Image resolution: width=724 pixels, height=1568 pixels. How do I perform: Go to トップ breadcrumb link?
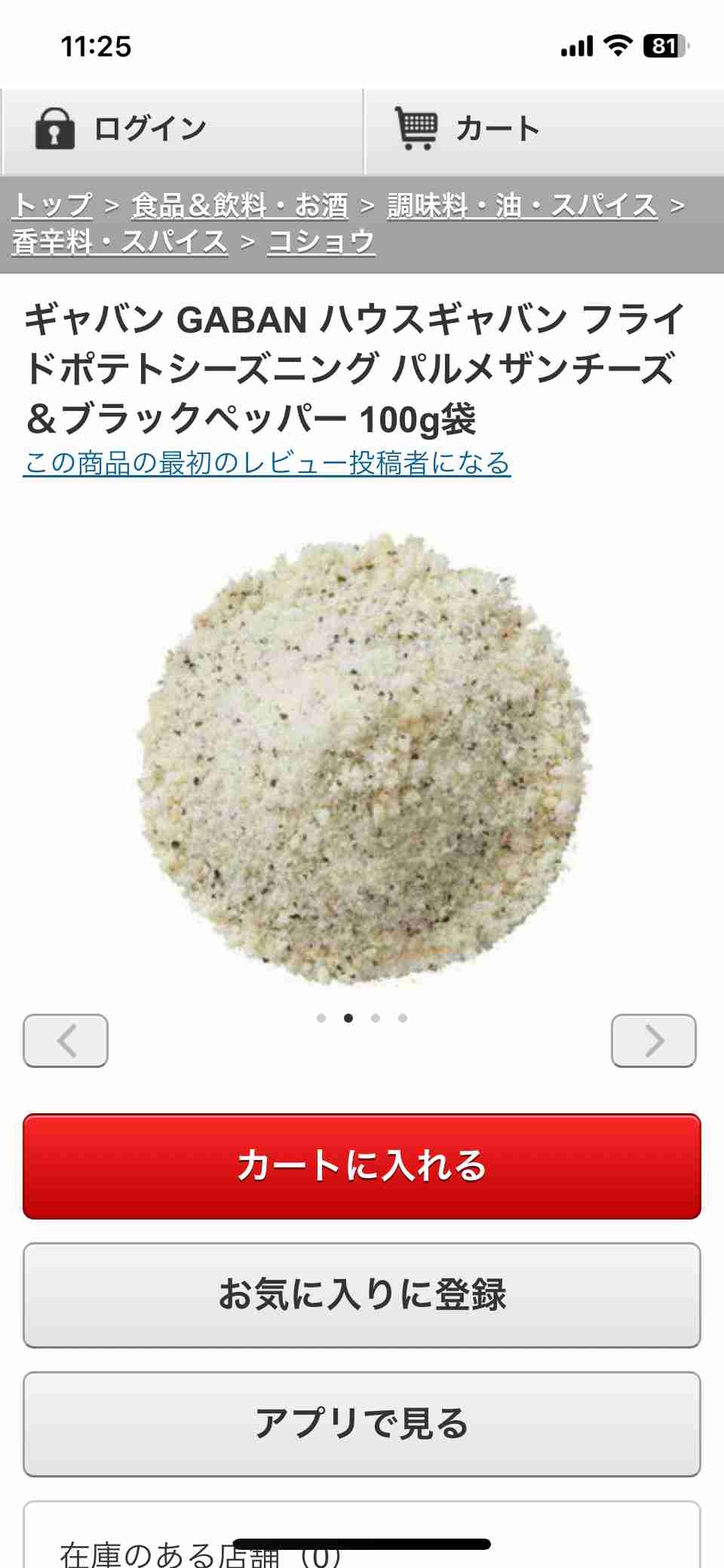pos(53,205)
